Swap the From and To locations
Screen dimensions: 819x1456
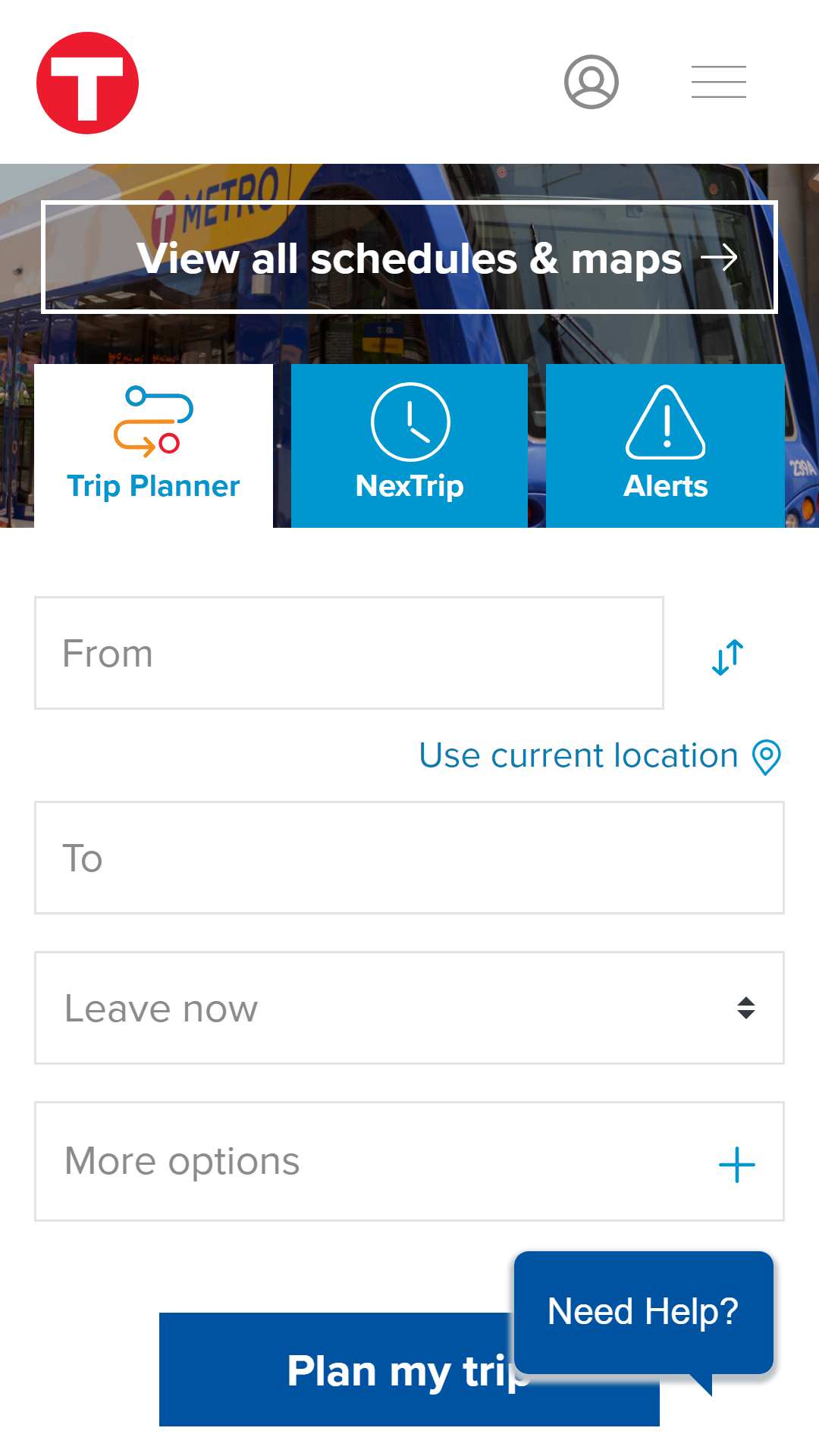pyautogui.click(x=727, y=657)
